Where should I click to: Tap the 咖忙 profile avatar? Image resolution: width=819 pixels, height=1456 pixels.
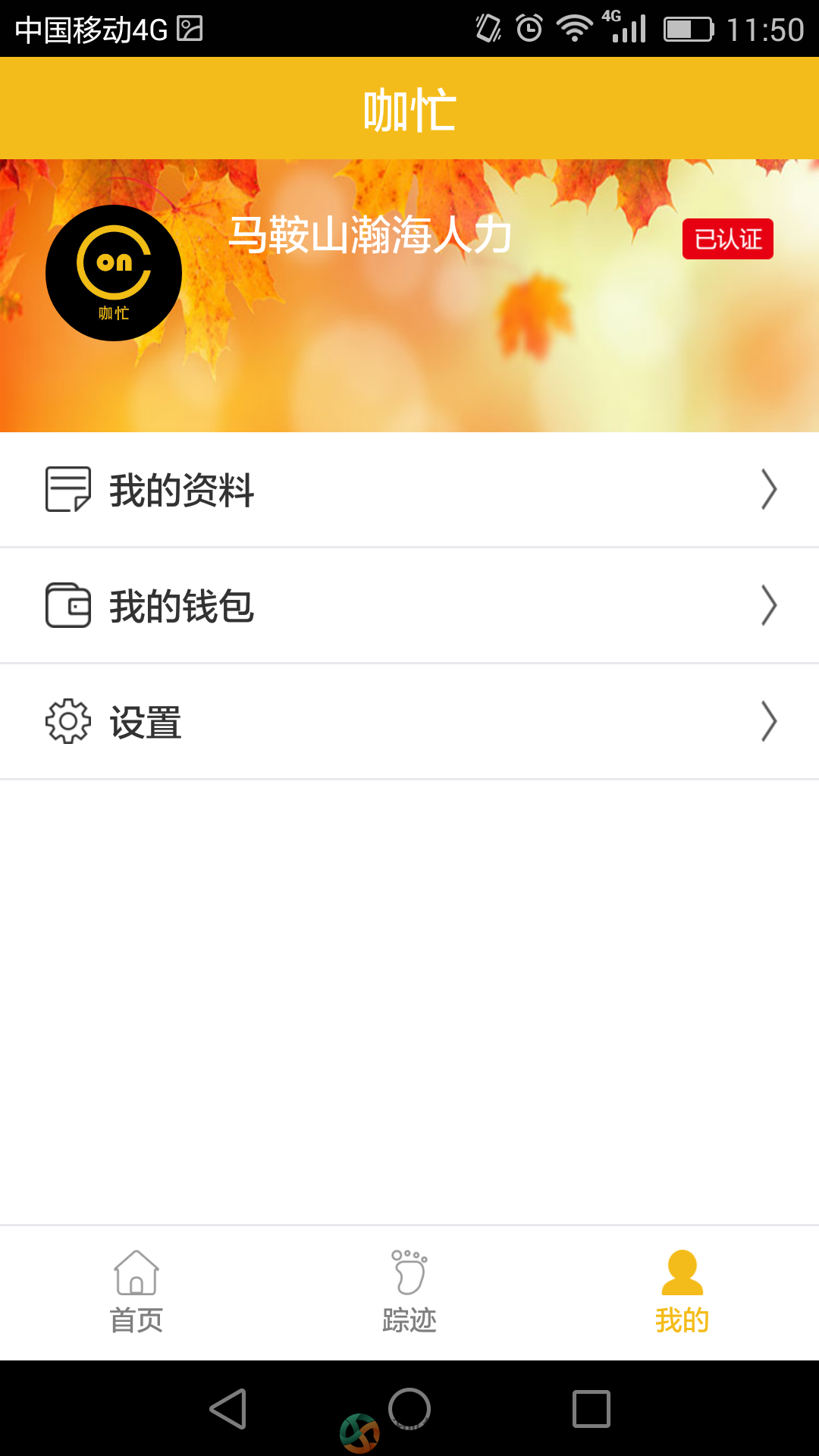(114, 273)
